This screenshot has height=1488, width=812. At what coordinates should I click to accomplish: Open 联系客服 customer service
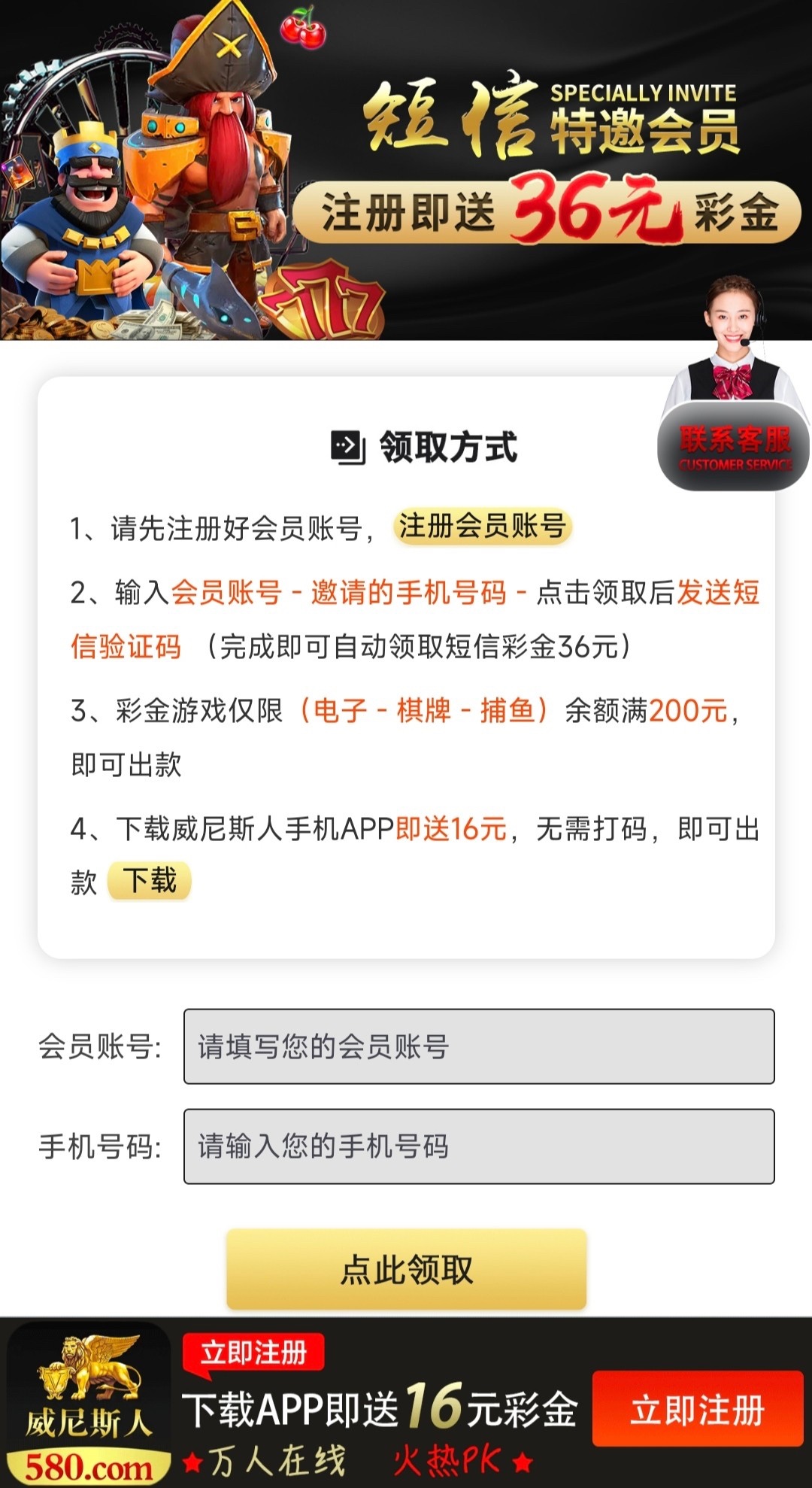pos(734,448)
